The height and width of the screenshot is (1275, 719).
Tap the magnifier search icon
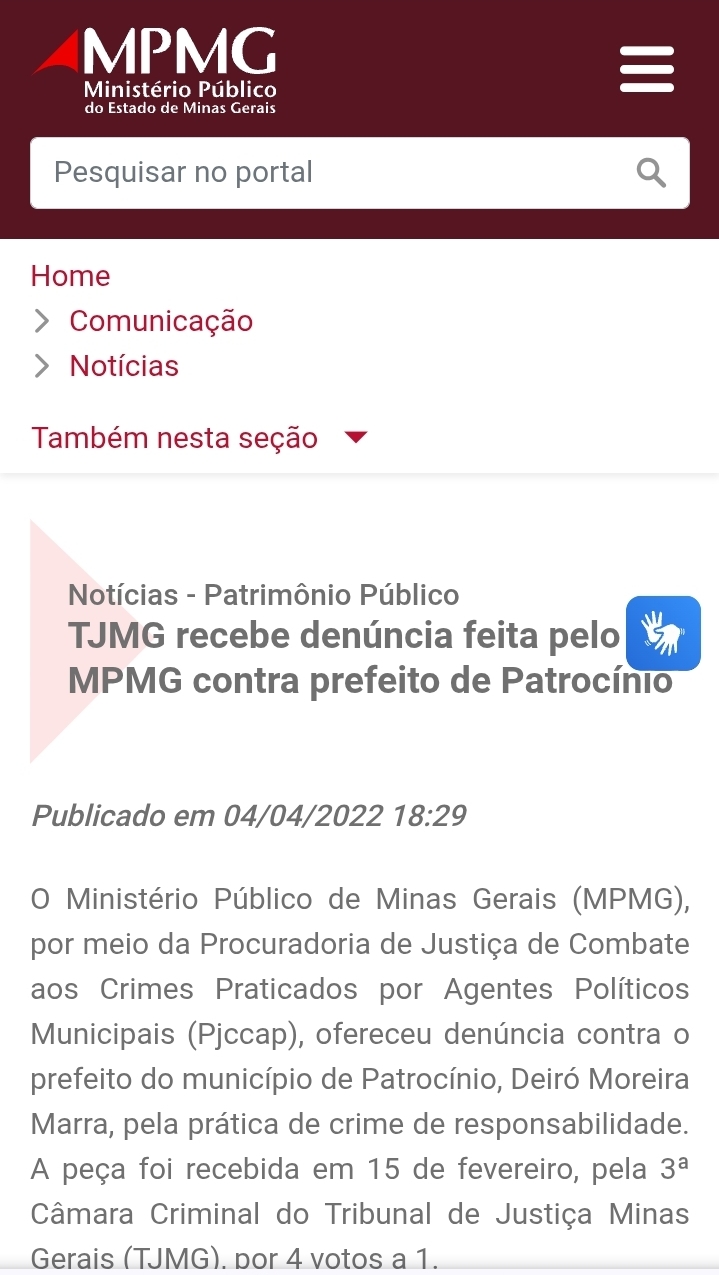651,173
